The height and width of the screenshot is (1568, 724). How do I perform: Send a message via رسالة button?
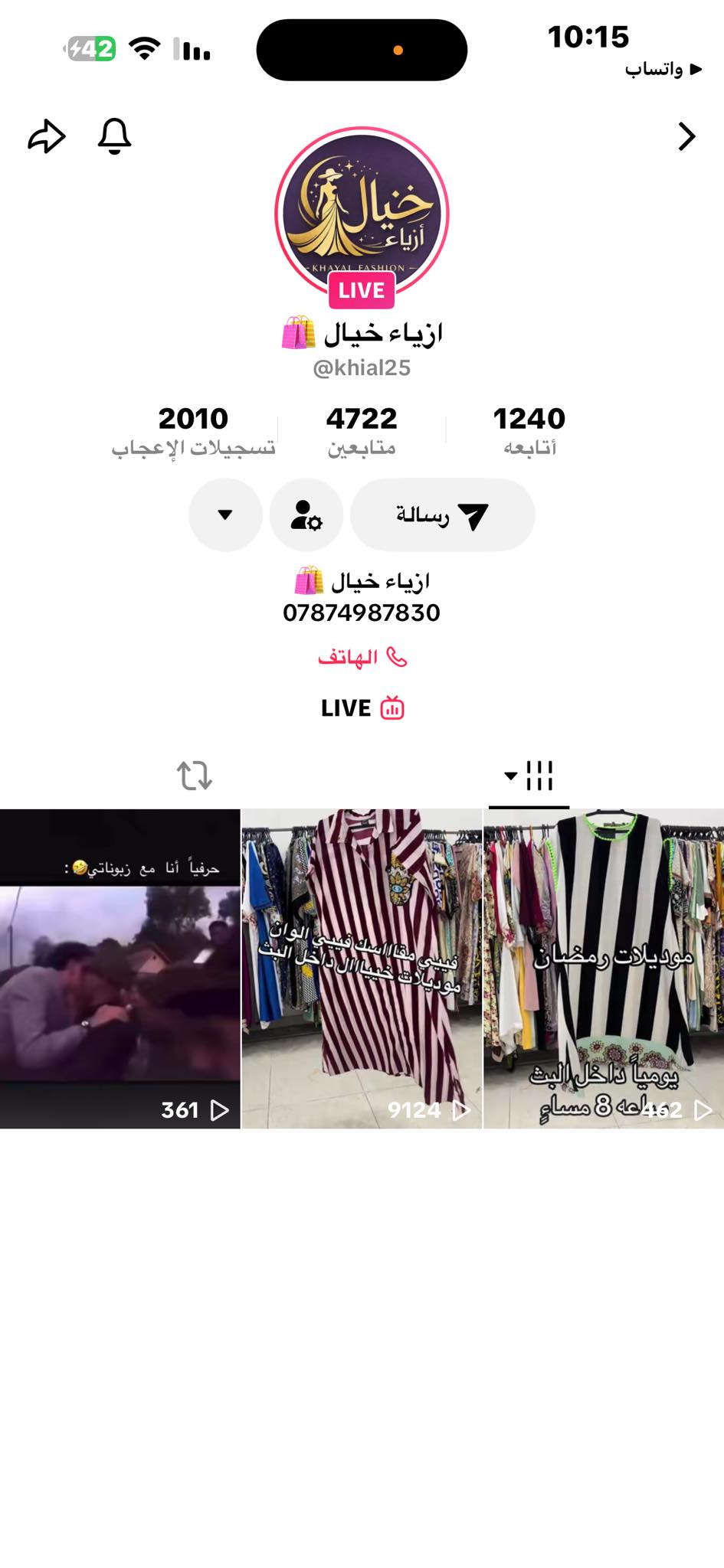pyautogui.click(x=442, y=515)
